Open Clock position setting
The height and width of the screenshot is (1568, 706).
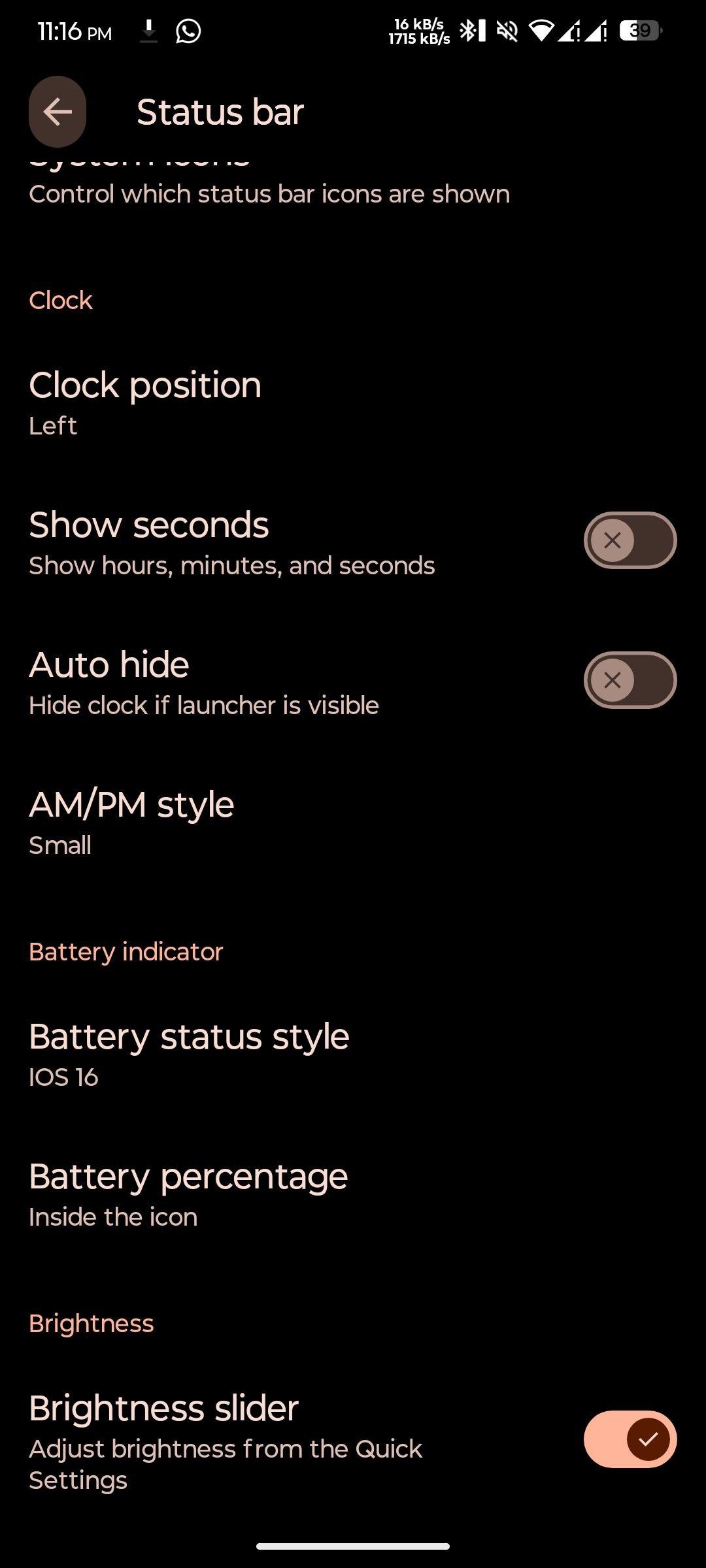pyautogui.click(x=353, y=403)
